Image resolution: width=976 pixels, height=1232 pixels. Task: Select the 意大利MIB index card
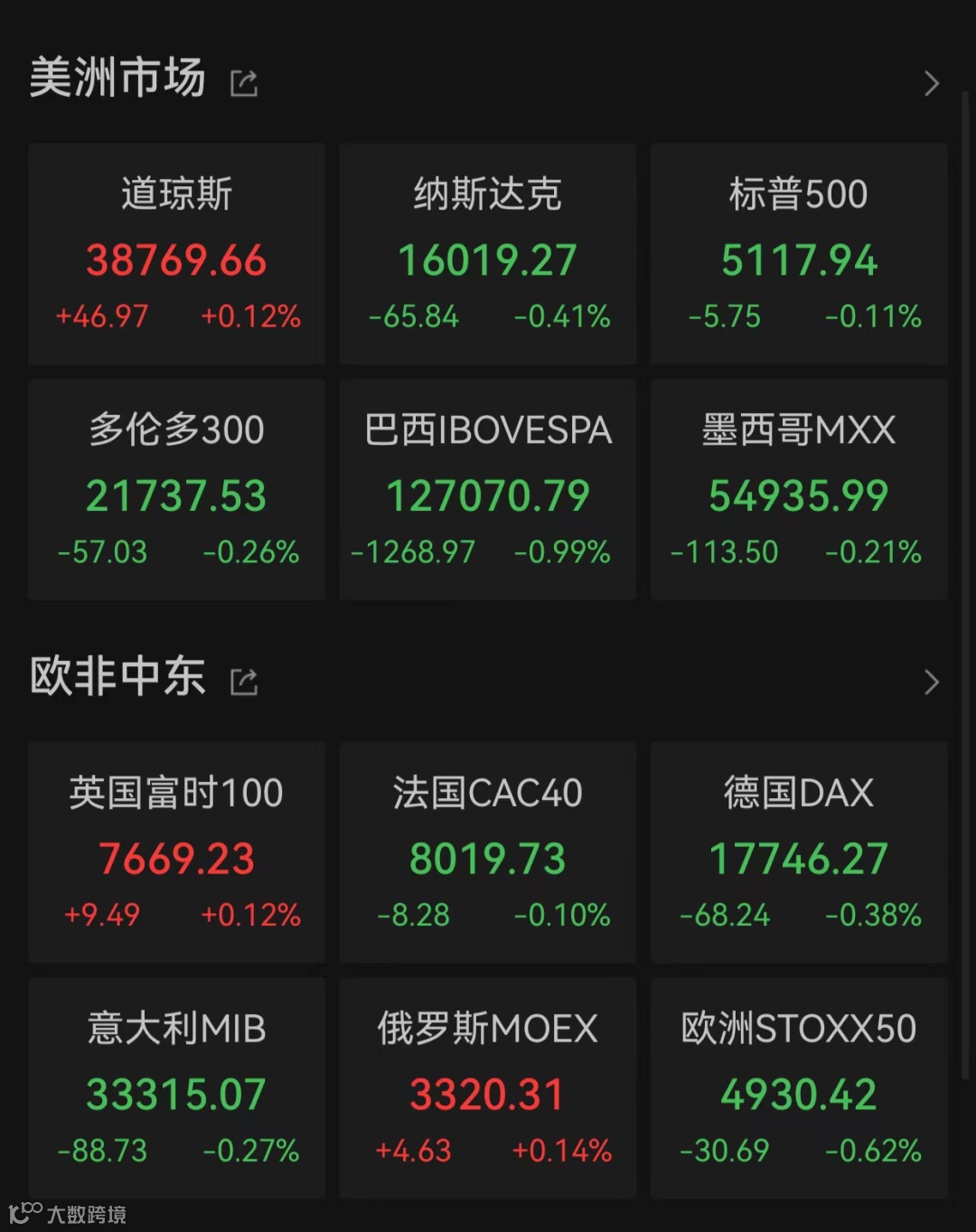click(x=176, y=1087)
